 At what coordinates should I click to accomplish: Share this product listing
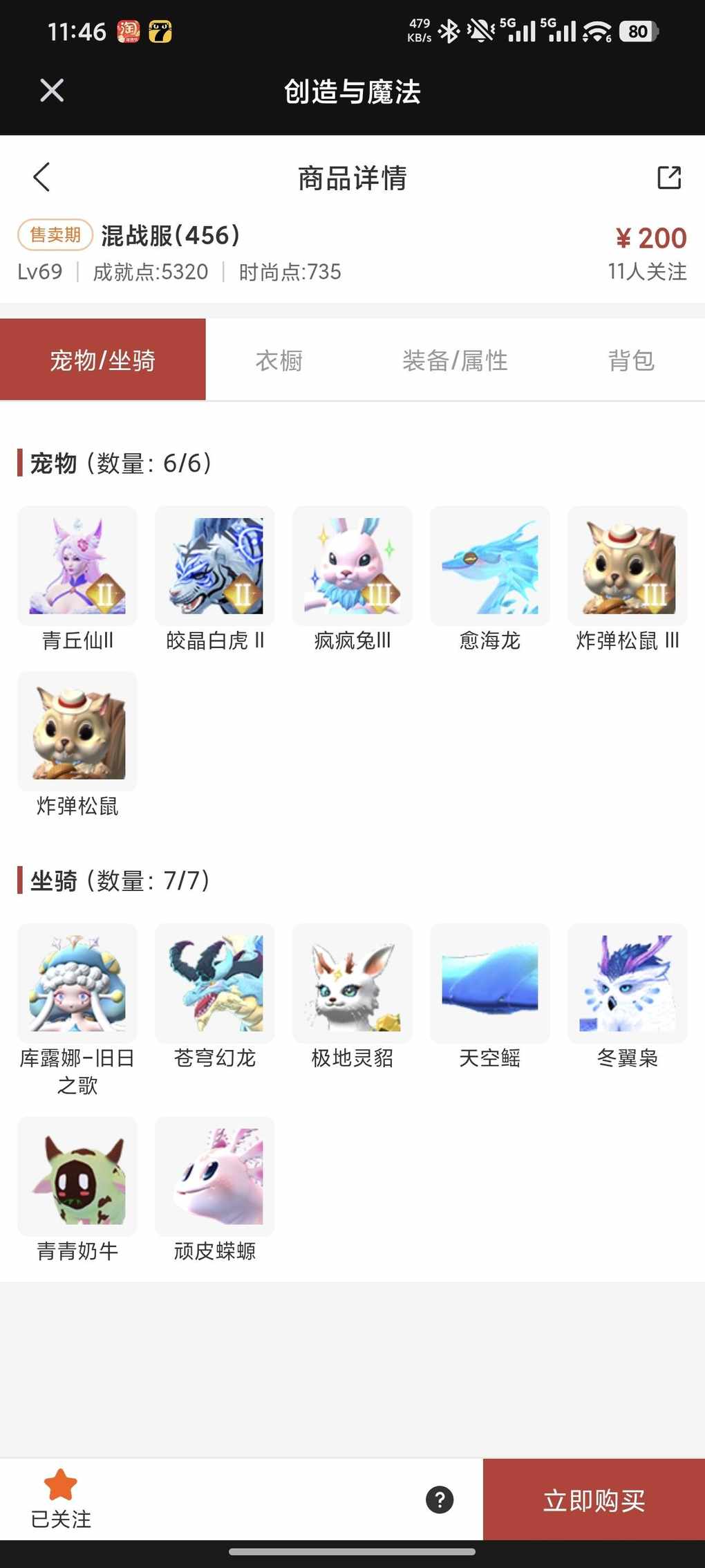pyautogui.click(x=668, y=177)
